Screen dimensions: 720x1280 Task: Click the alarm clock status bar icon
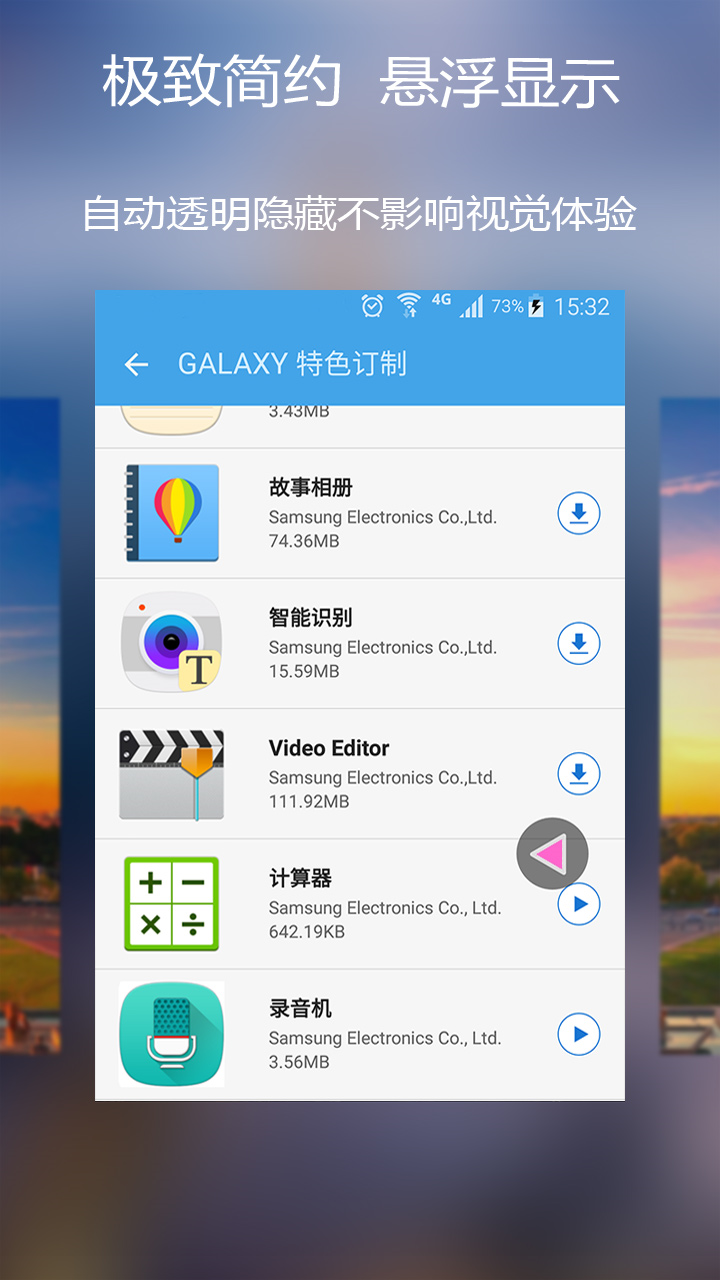tap(371, 307)
